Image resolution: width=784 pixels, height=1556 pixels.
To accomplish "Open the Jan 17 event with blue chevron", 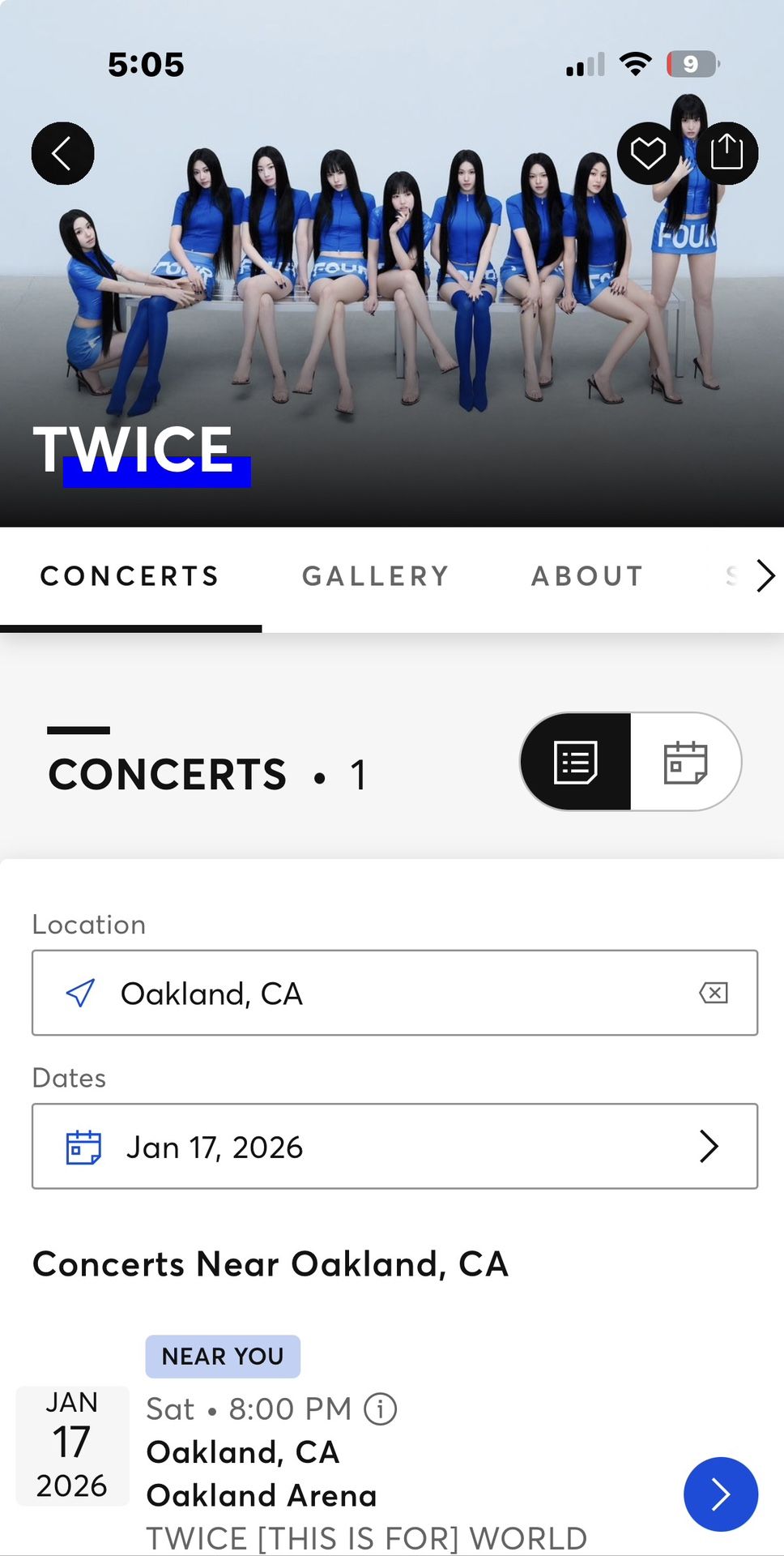I will [x=720, y=1494].
